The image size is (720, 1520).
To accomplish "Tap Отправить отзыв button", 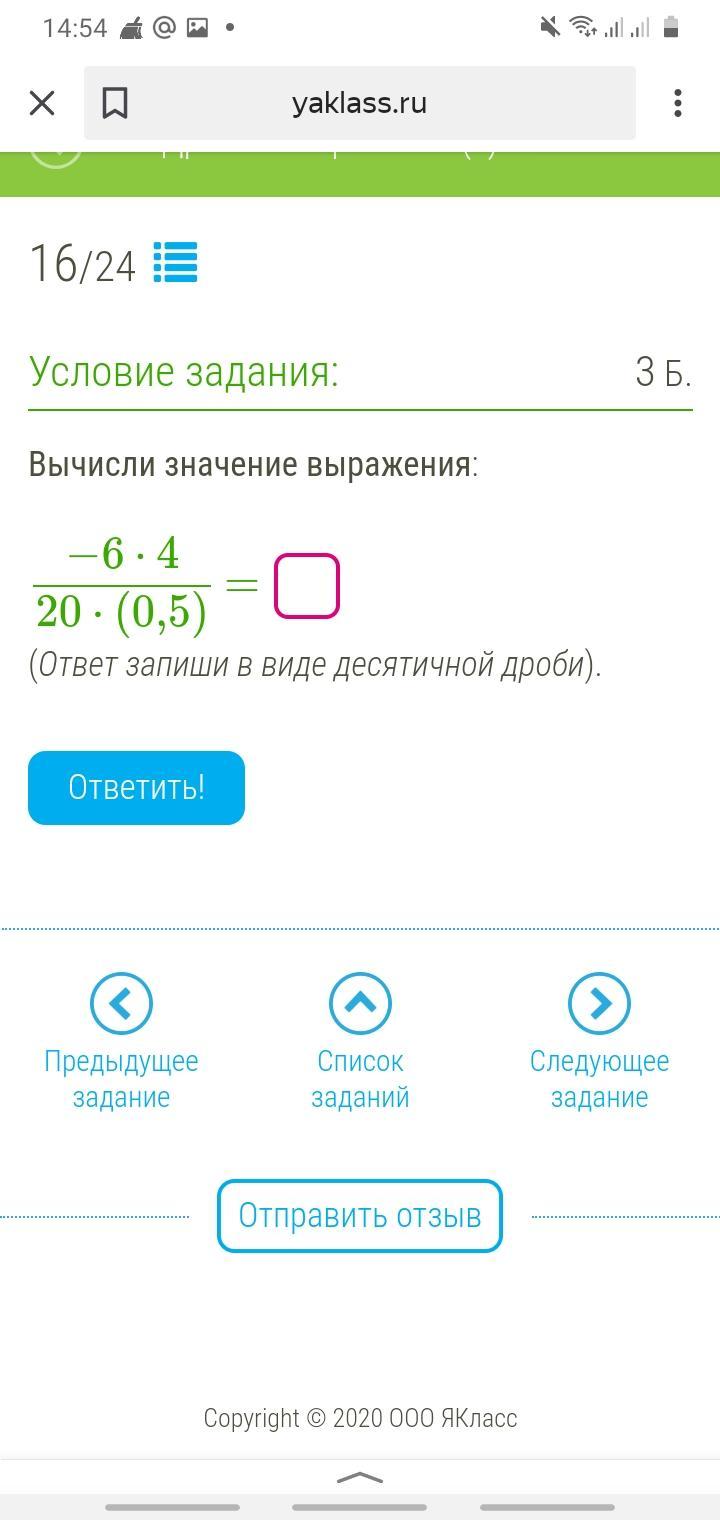I will pyautogui.click(x=360, y=1216).
